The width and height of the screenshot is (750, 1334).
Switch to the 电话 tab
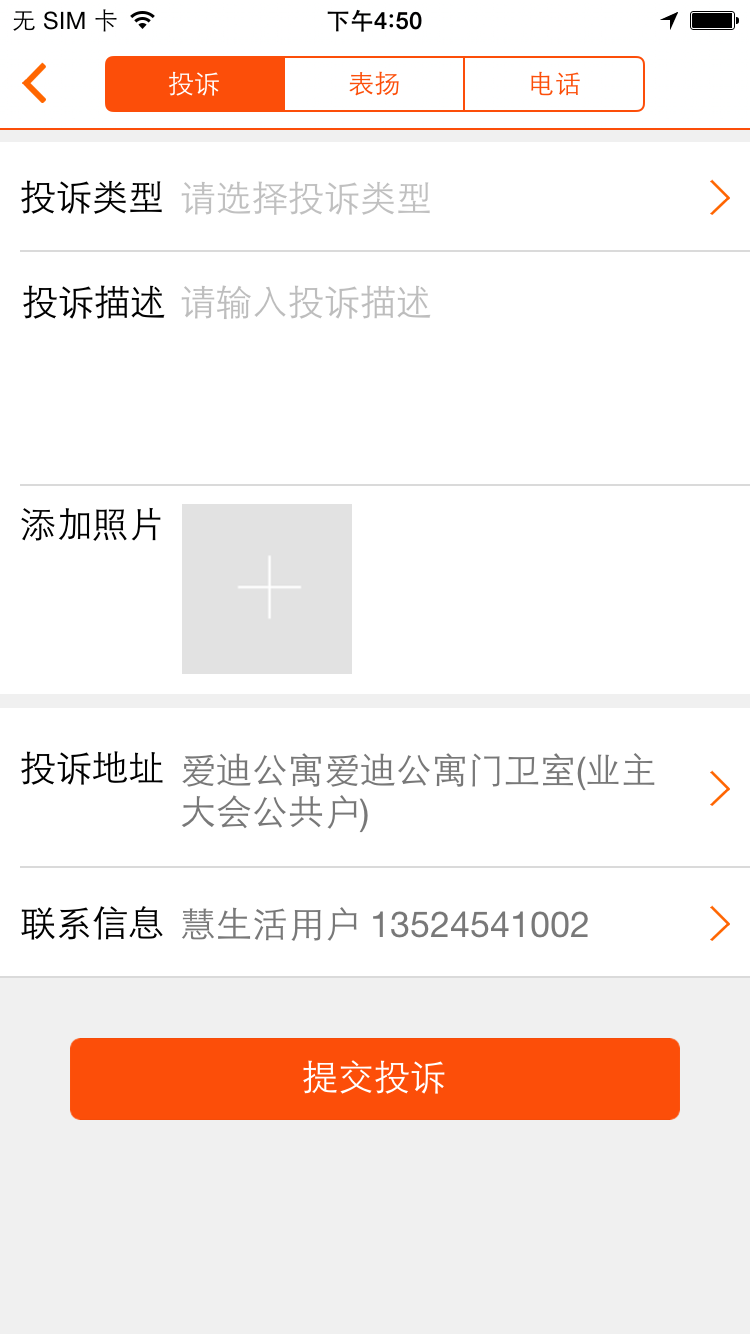[x=554, y=84]
